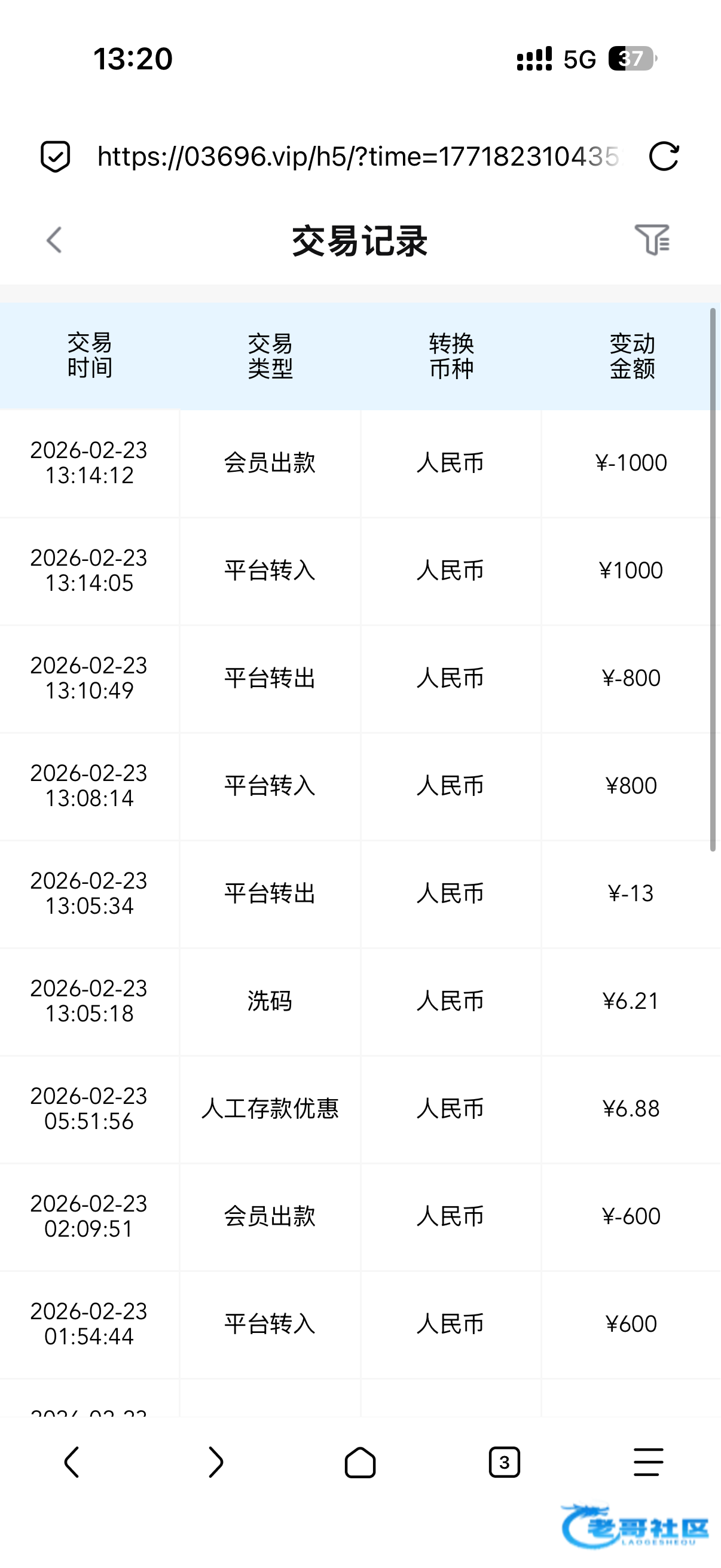Go back from the 交易记录 page
The image size is (721, 1568).
click(x=55, y=240)
